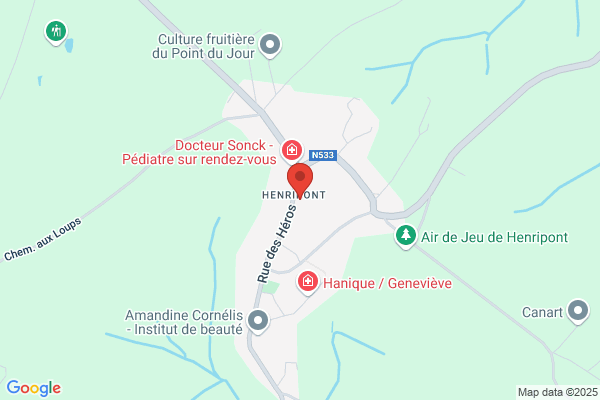Open Docteur Sonck pédiatre marker
This screenshot has height=400, width=600.
coord(291,150)
